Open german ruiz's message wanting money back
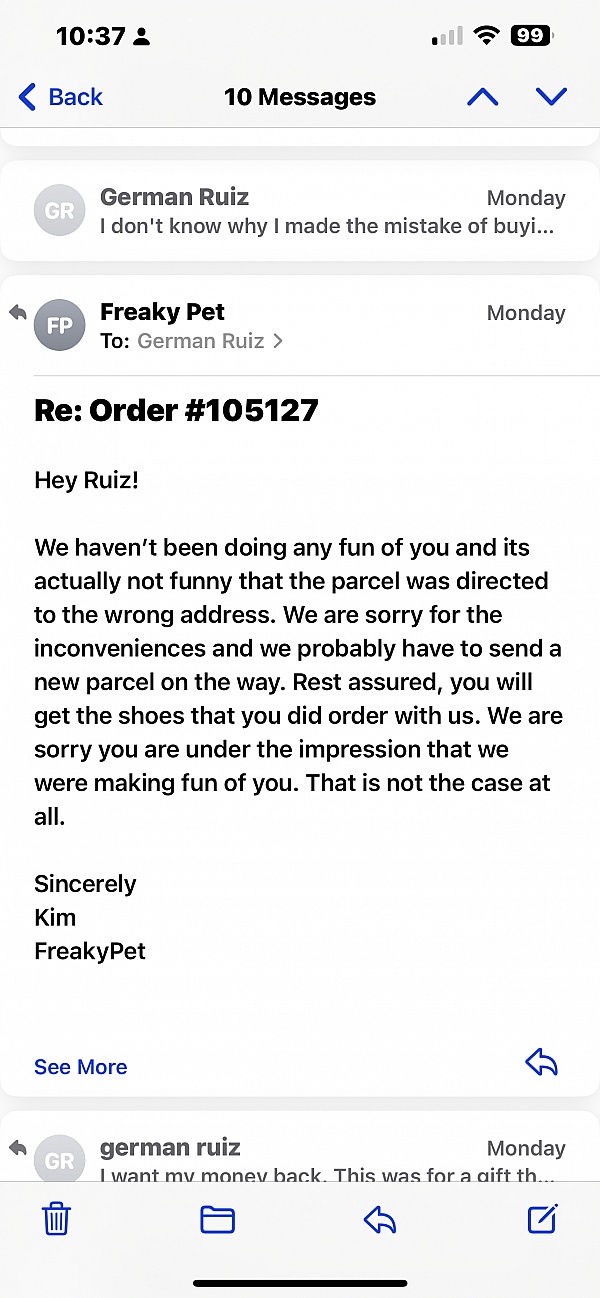This screenshot has height=1298, width=600. [300, 1159]
